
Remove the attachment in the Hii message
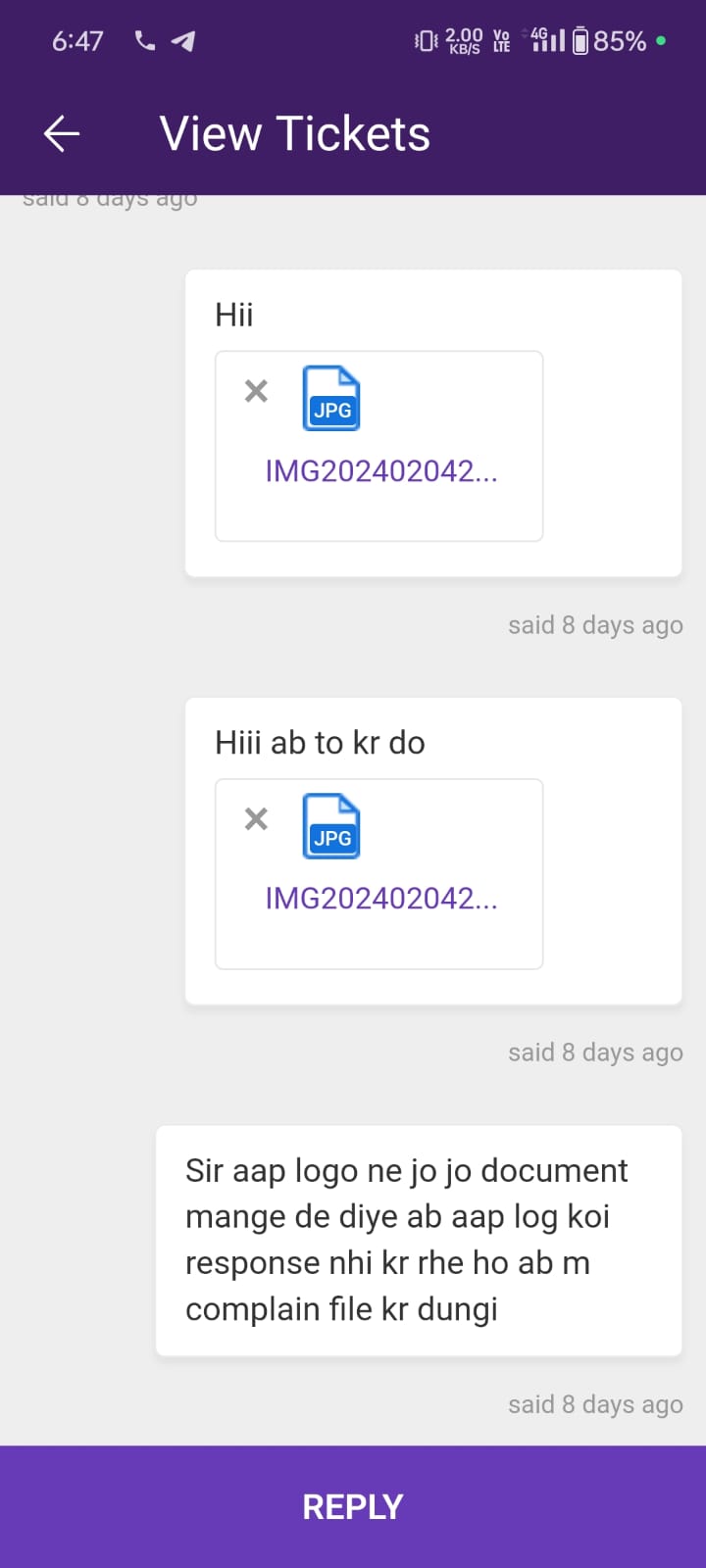256,391
